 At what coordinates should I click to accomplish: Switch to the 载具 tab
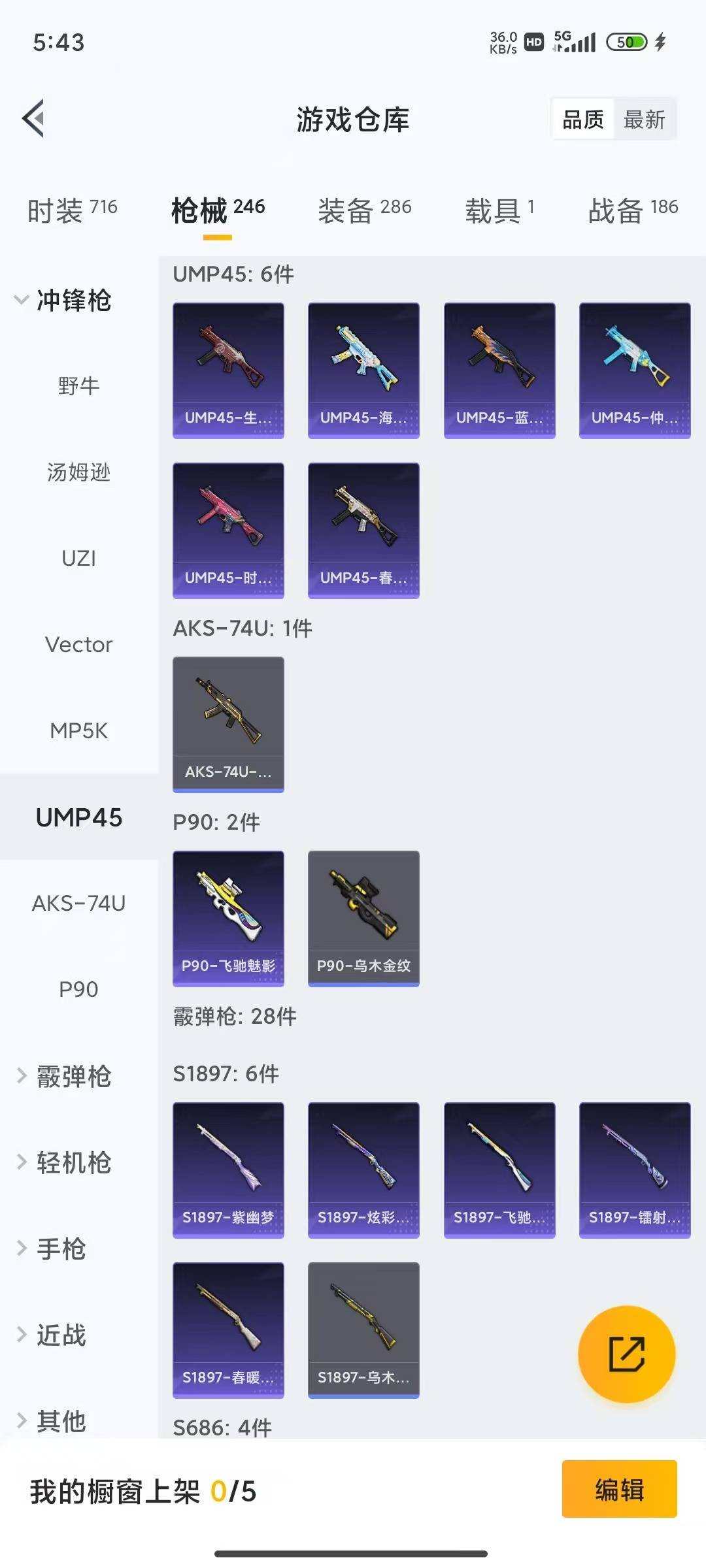click(x=499, y=210)
